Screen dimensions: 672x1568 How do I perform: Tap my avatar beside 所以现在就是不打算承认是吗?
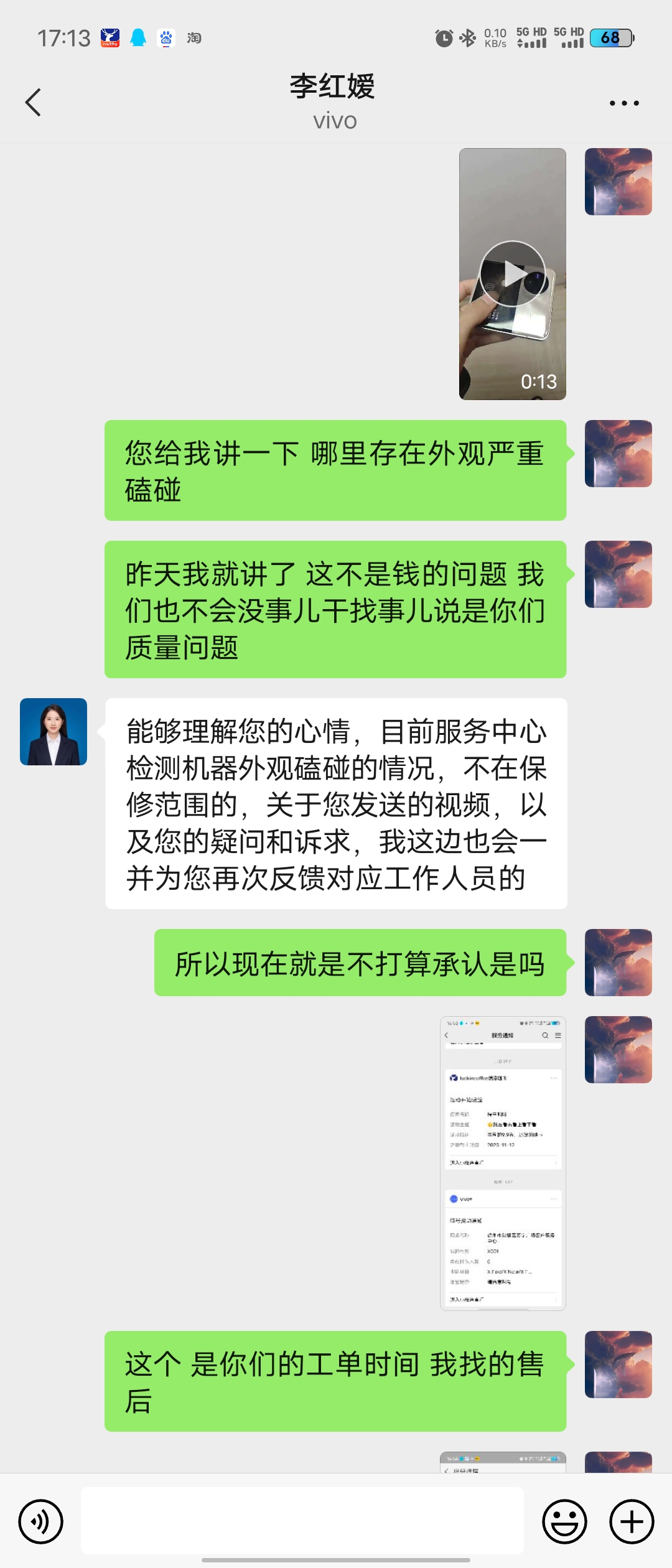point(618,963)
